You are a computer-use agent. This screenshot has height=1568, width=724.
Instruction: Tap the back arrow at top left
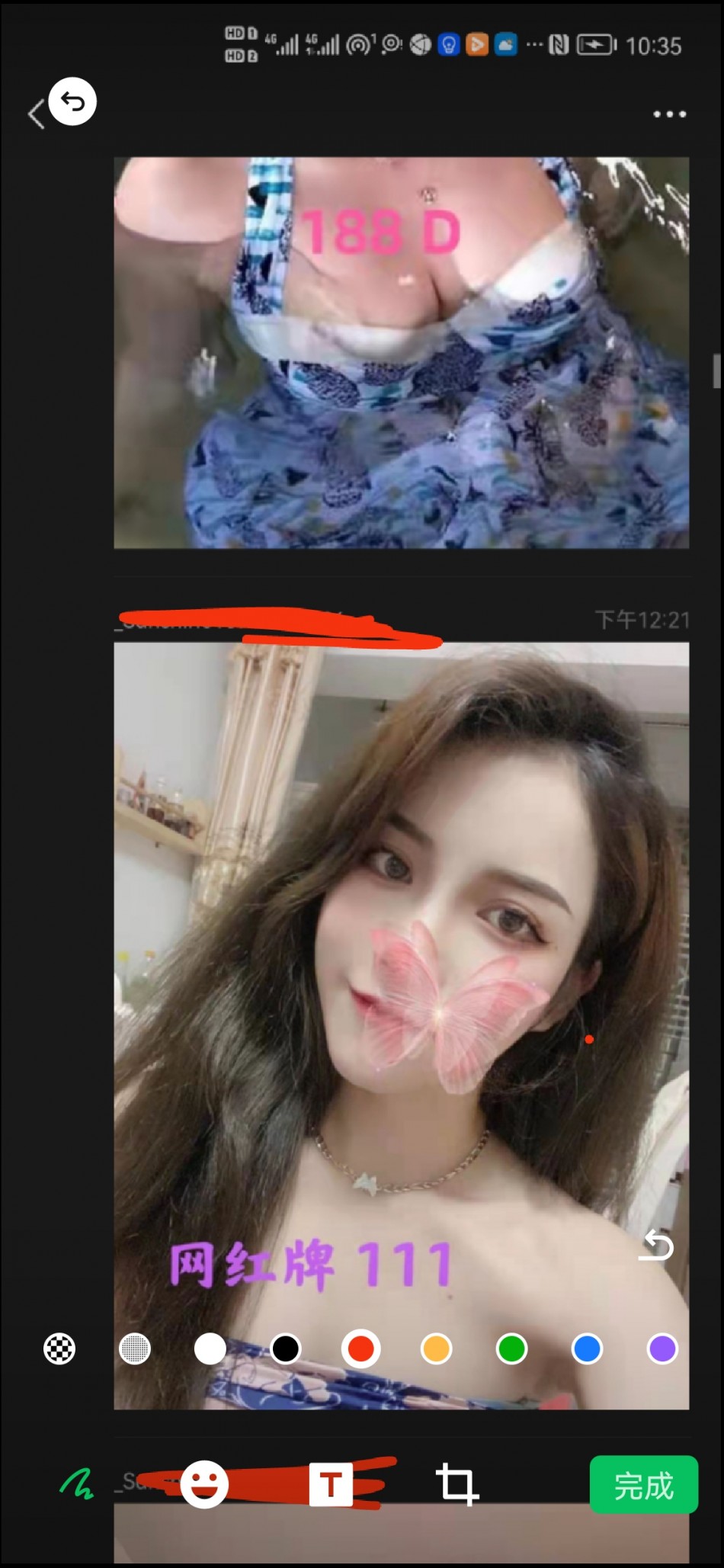tap(35, 115)
